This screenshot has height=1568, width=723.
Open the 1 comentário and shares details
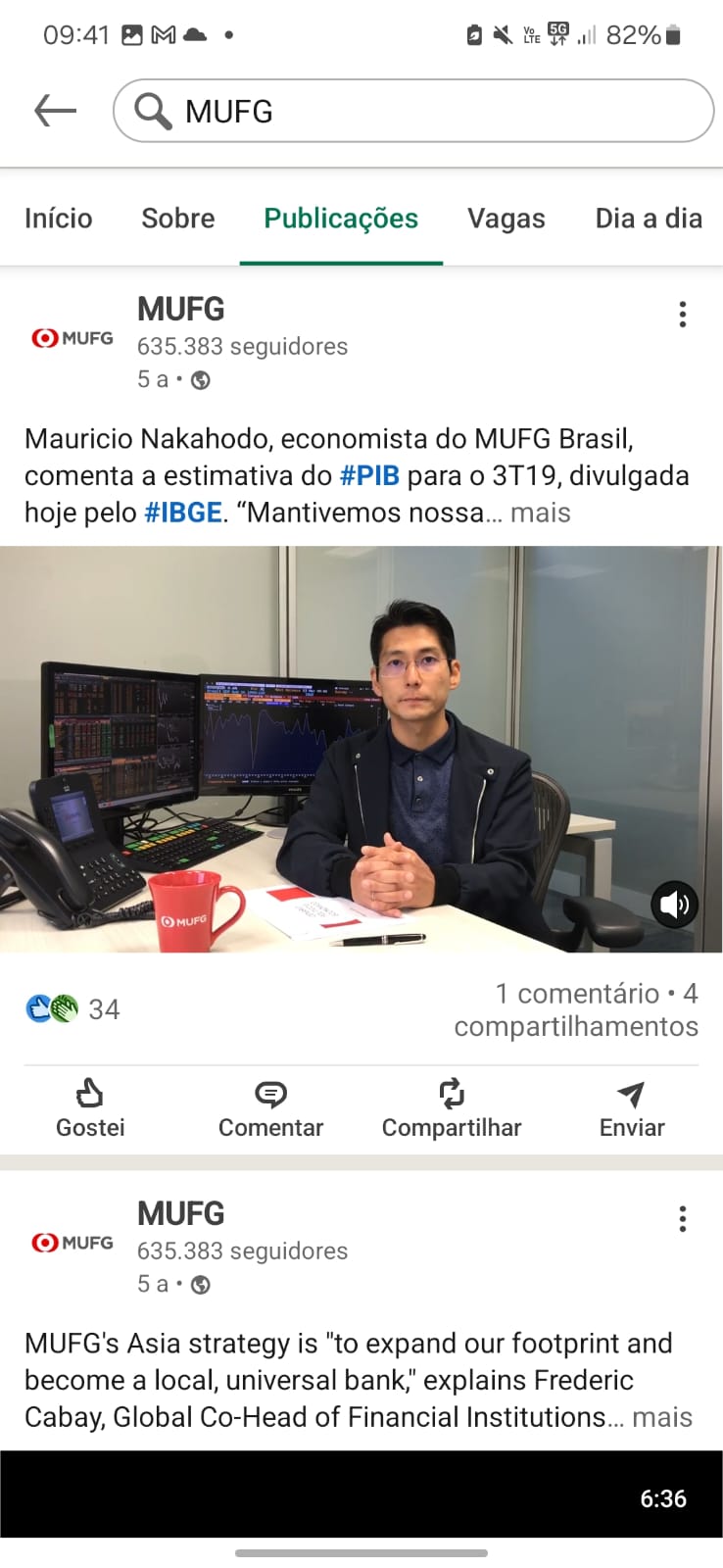(x=576, y=1009)
